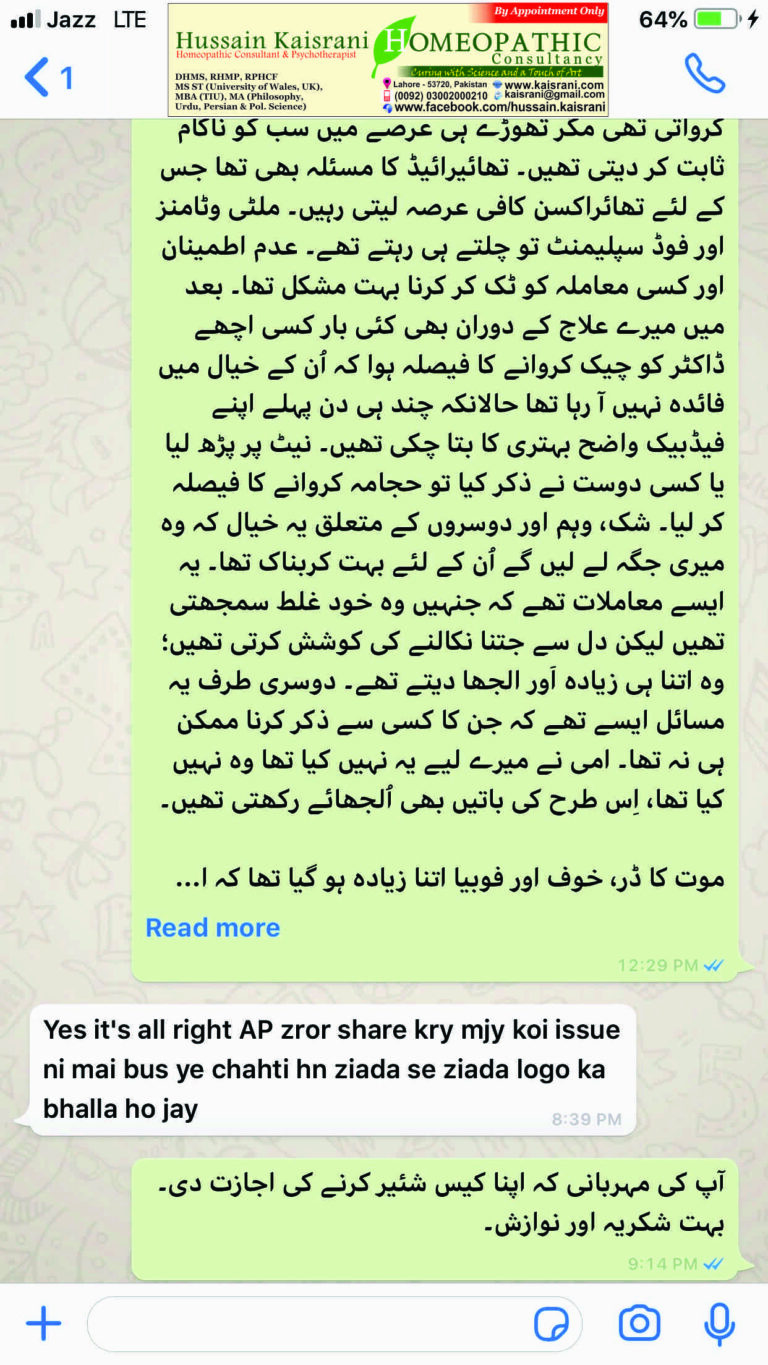Expand the long message with Read more
768x1365 pixels.
click(212, 927)
